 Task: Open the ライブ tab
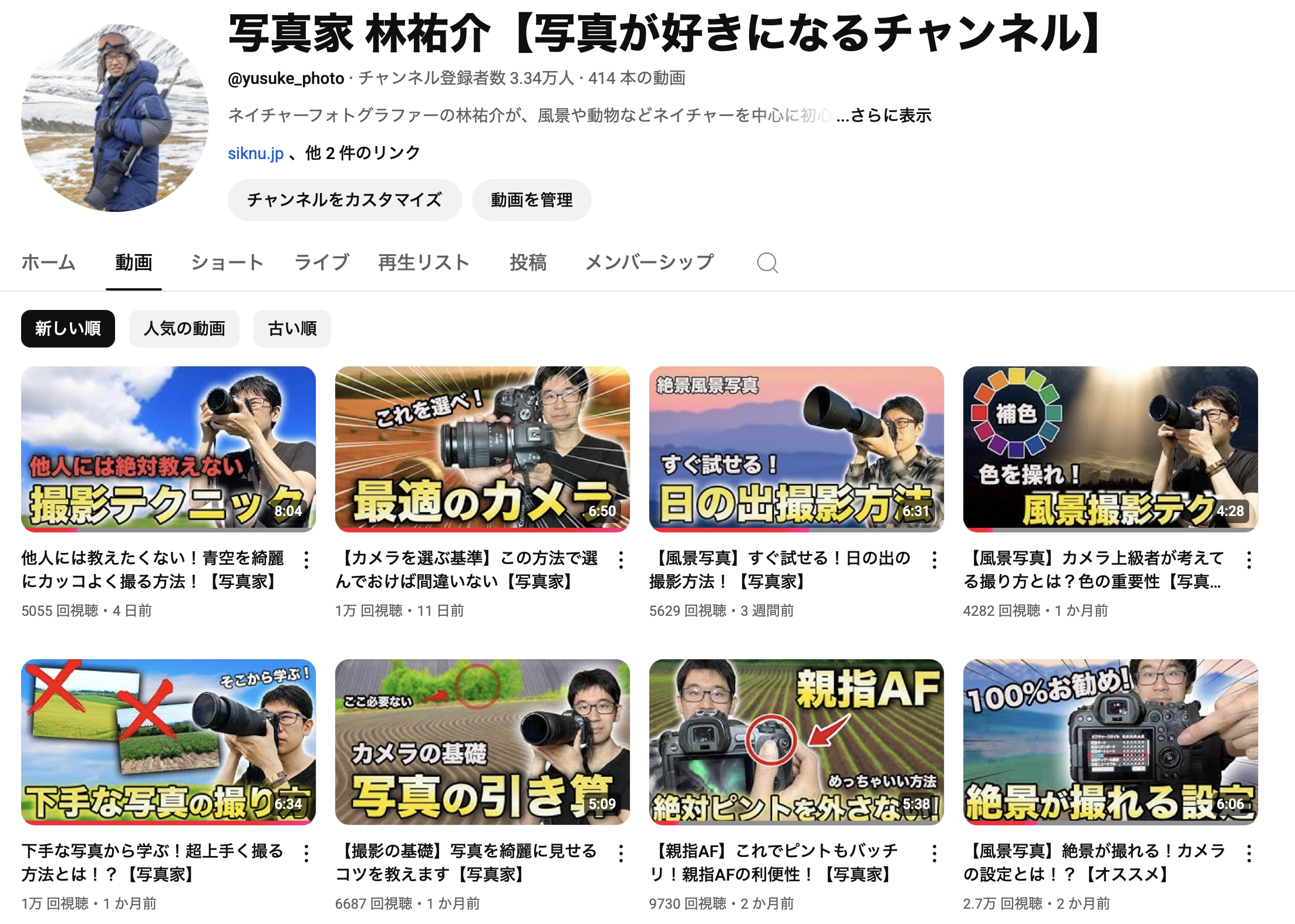[321, 262]
